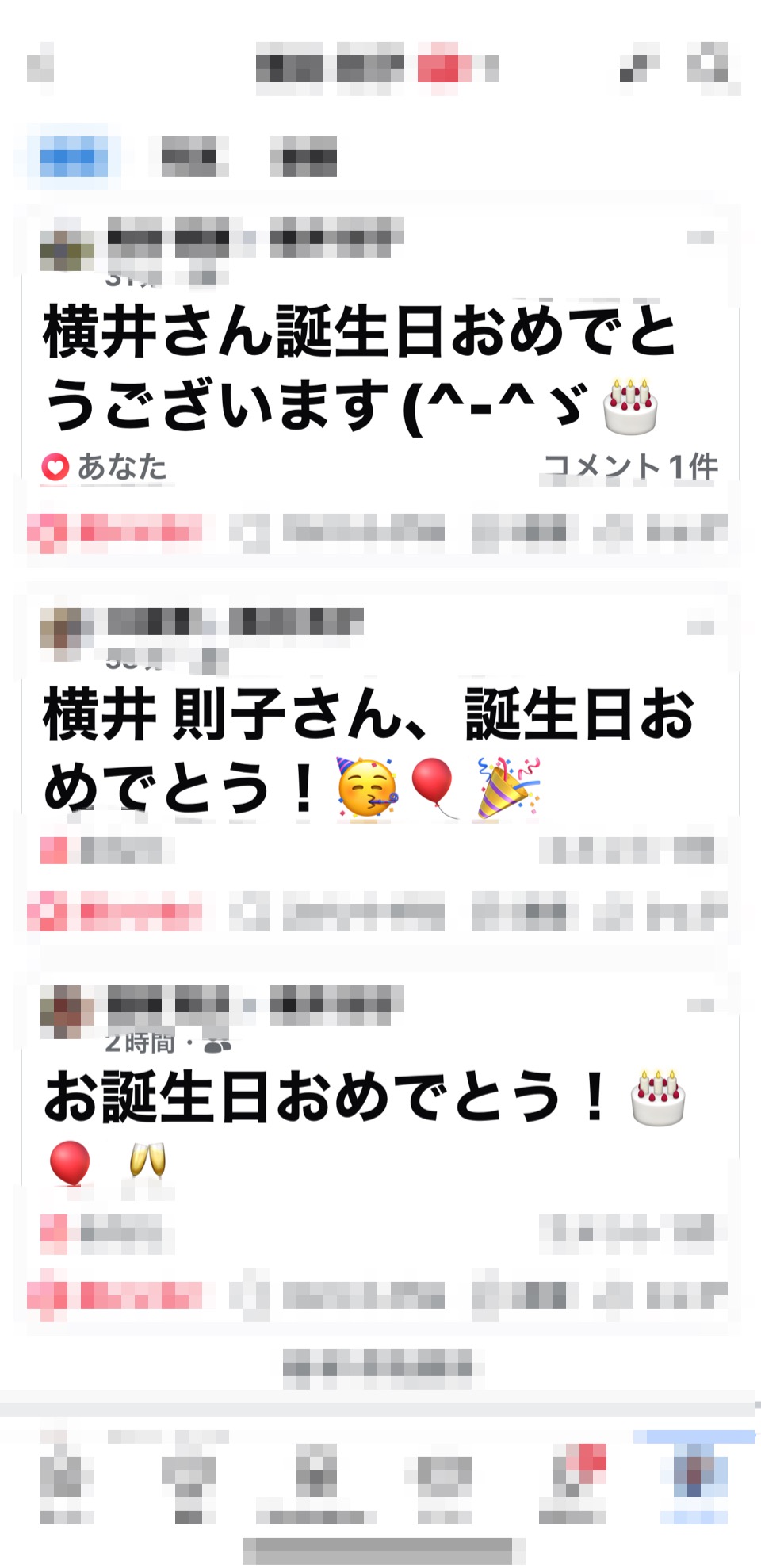Open more options on the 横井さん誕生日おめでとうございます post

coord(701,237)
